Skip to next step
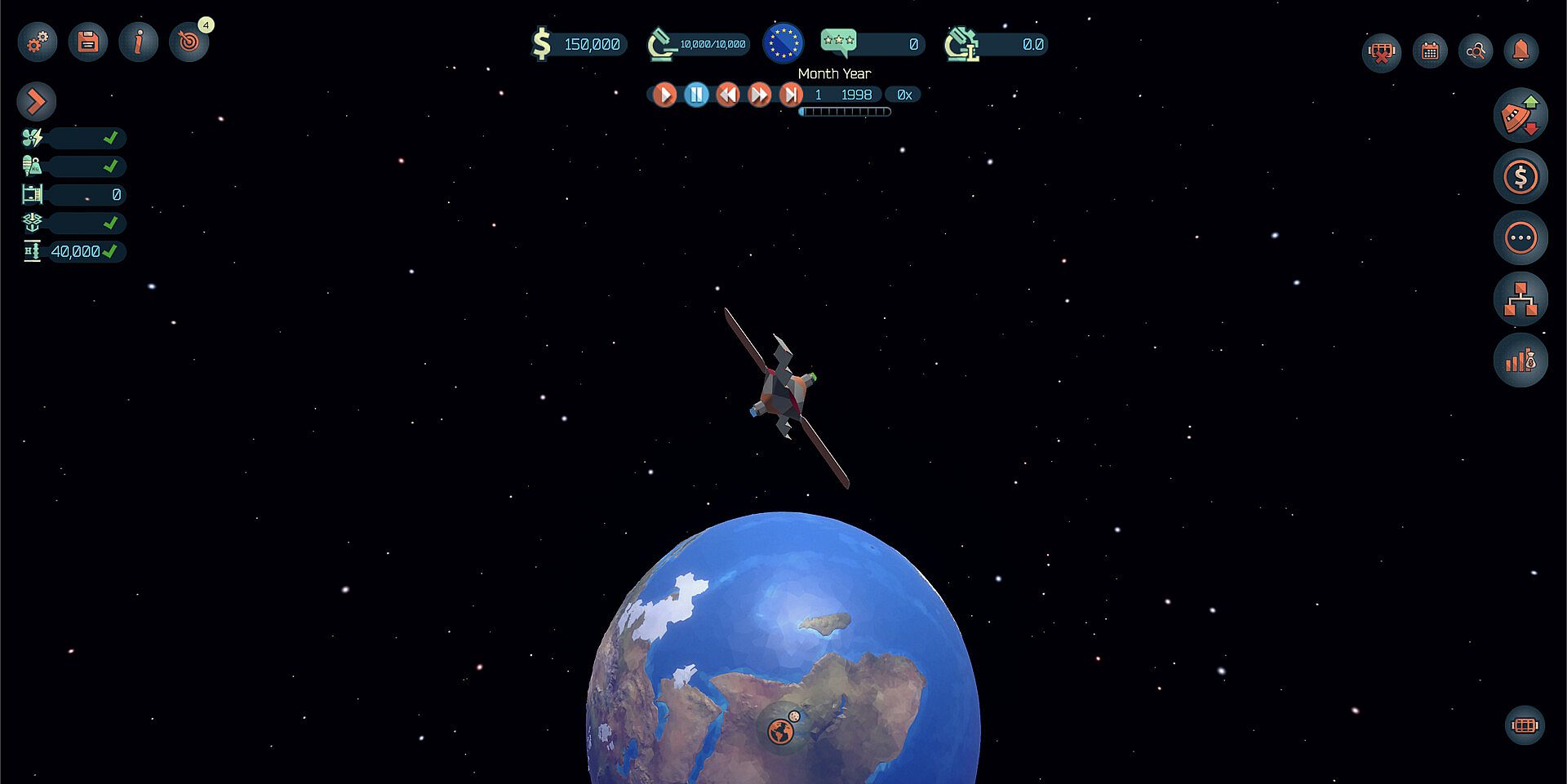The width and height of the screenshot is (1567, 784). 790,95
